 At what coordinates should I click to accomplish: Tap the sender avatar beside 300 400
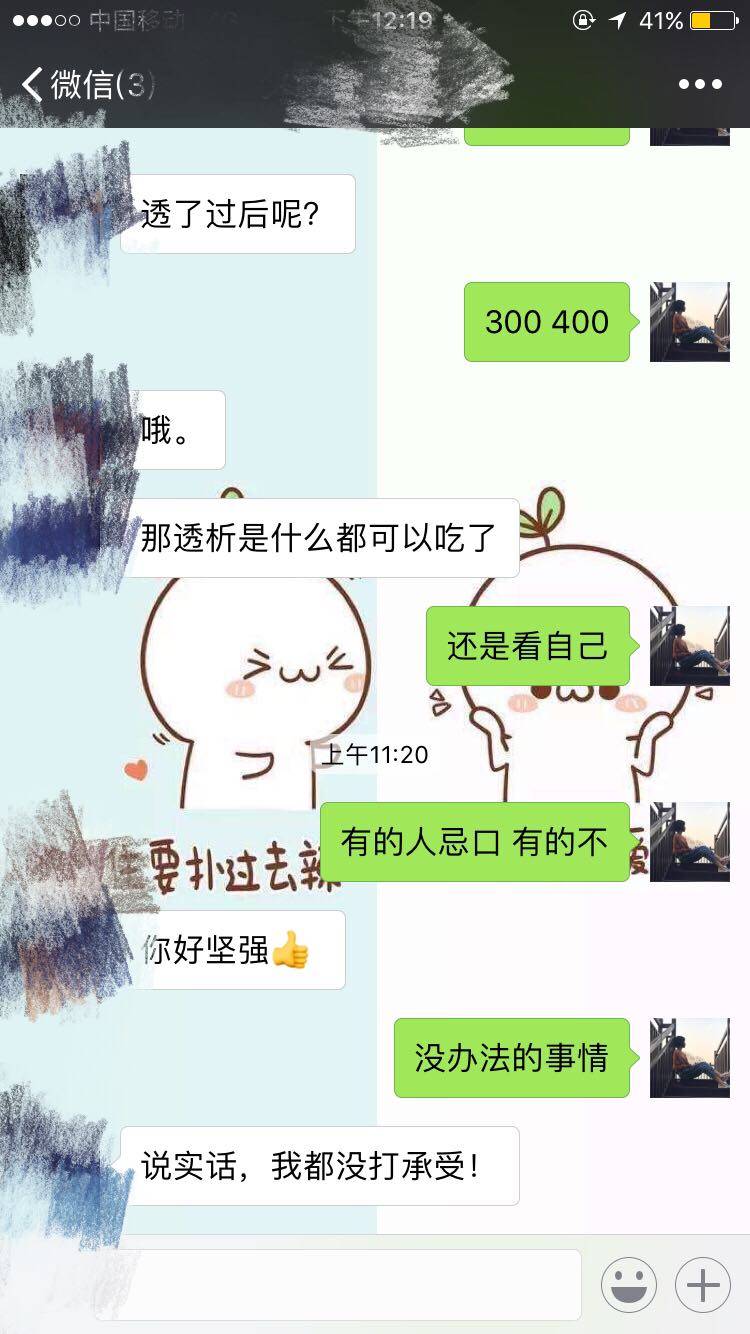tap(690, 322)
